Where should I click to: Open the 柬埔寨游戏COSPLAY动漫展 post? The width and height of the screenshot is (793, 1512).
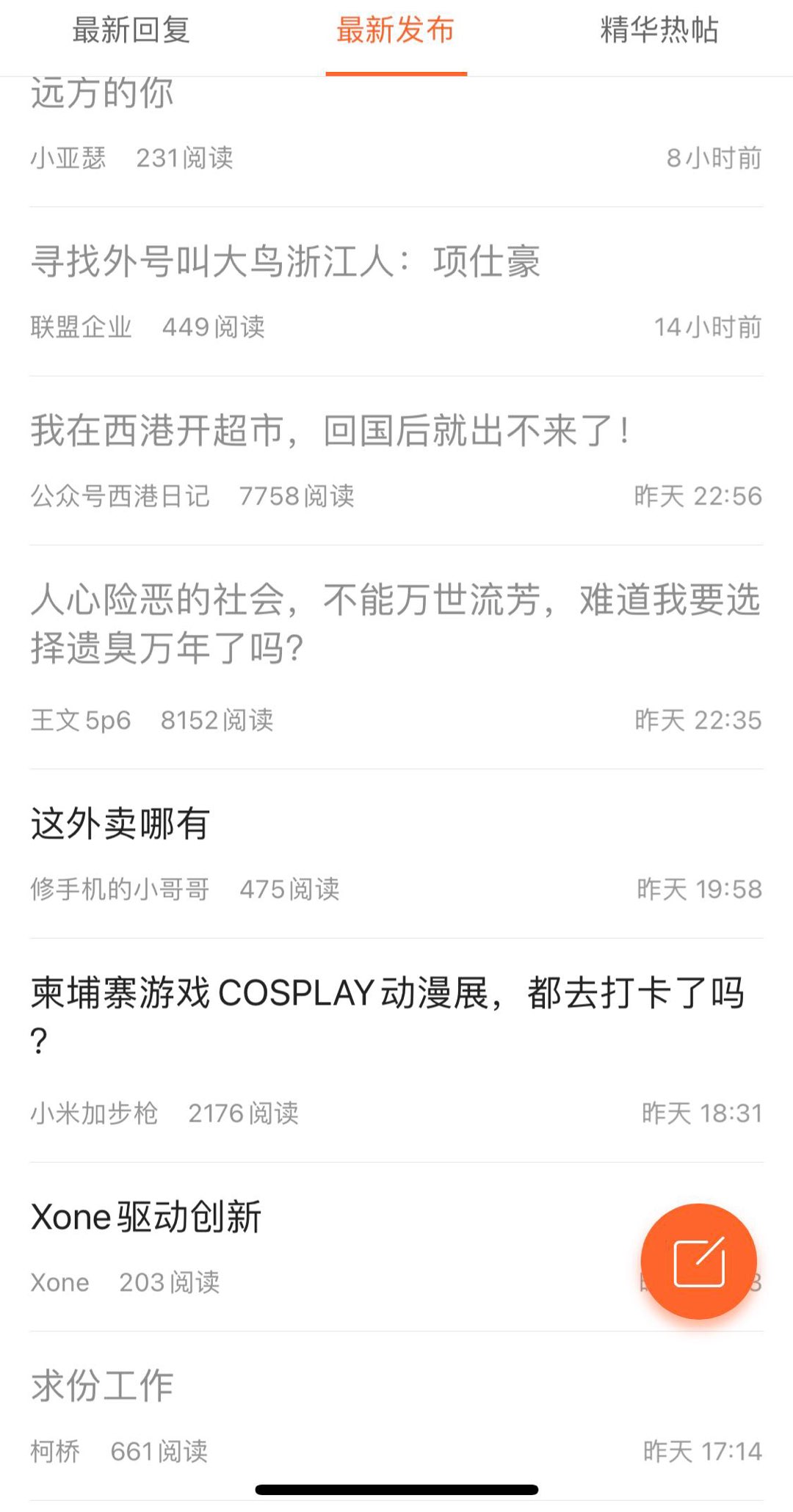pos(396,1050)
